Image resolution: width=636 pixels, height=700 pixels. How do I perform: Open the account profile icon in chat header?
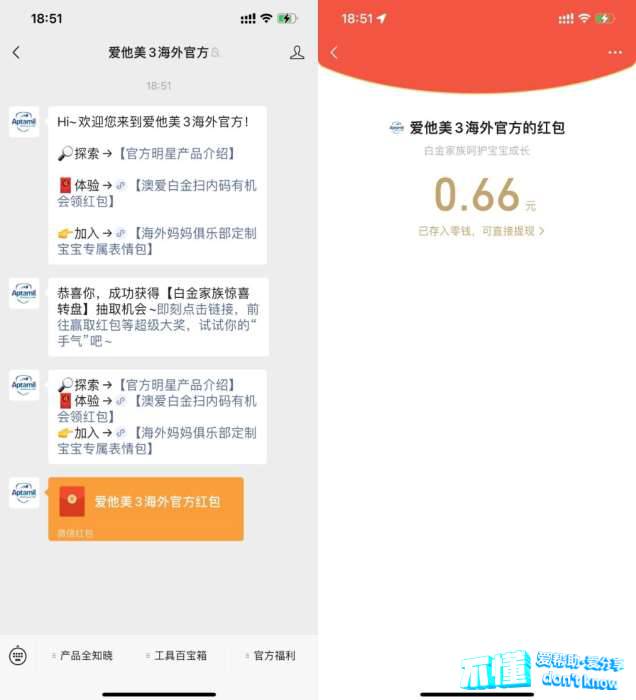point(297,53)
